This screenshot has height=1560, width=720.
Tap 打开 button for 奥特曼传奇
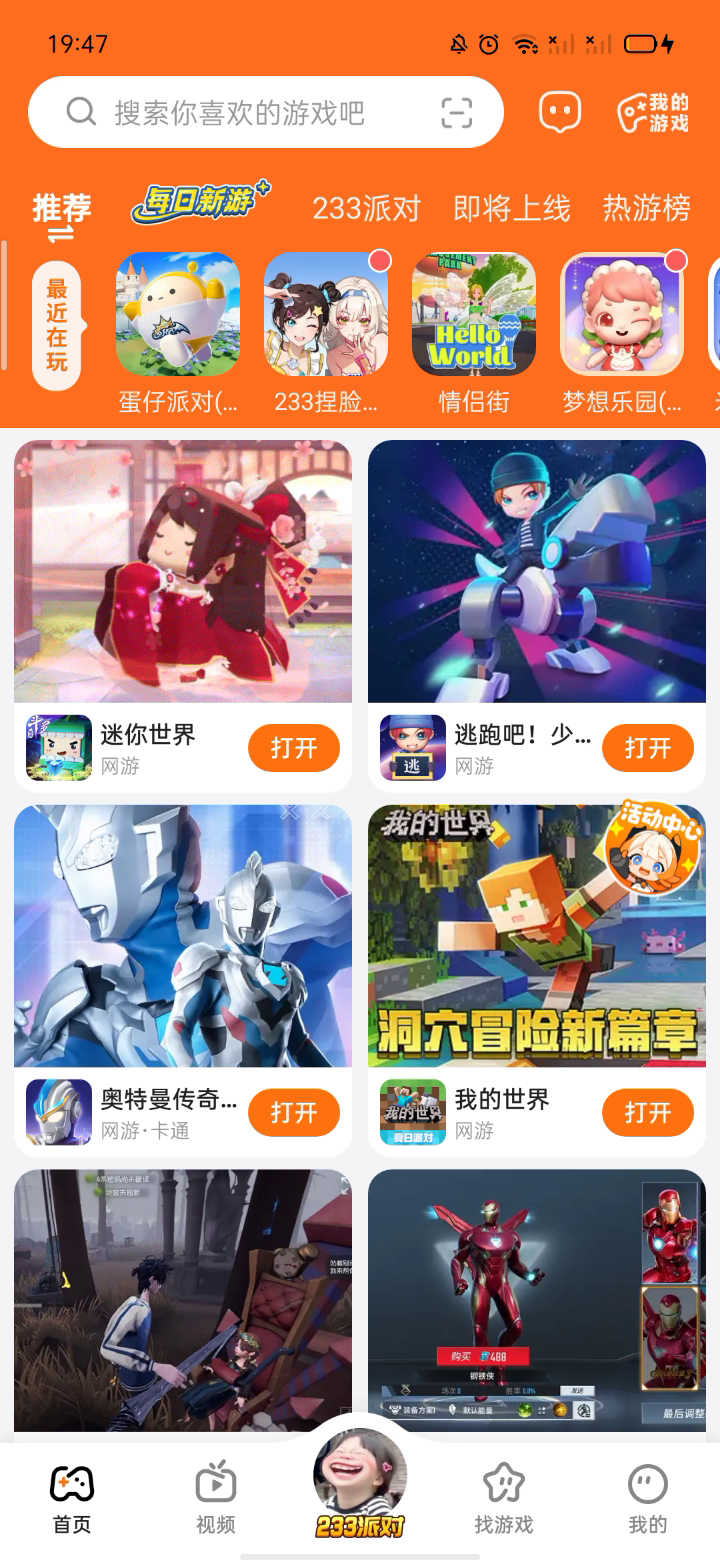click(x=294, y=1113)
